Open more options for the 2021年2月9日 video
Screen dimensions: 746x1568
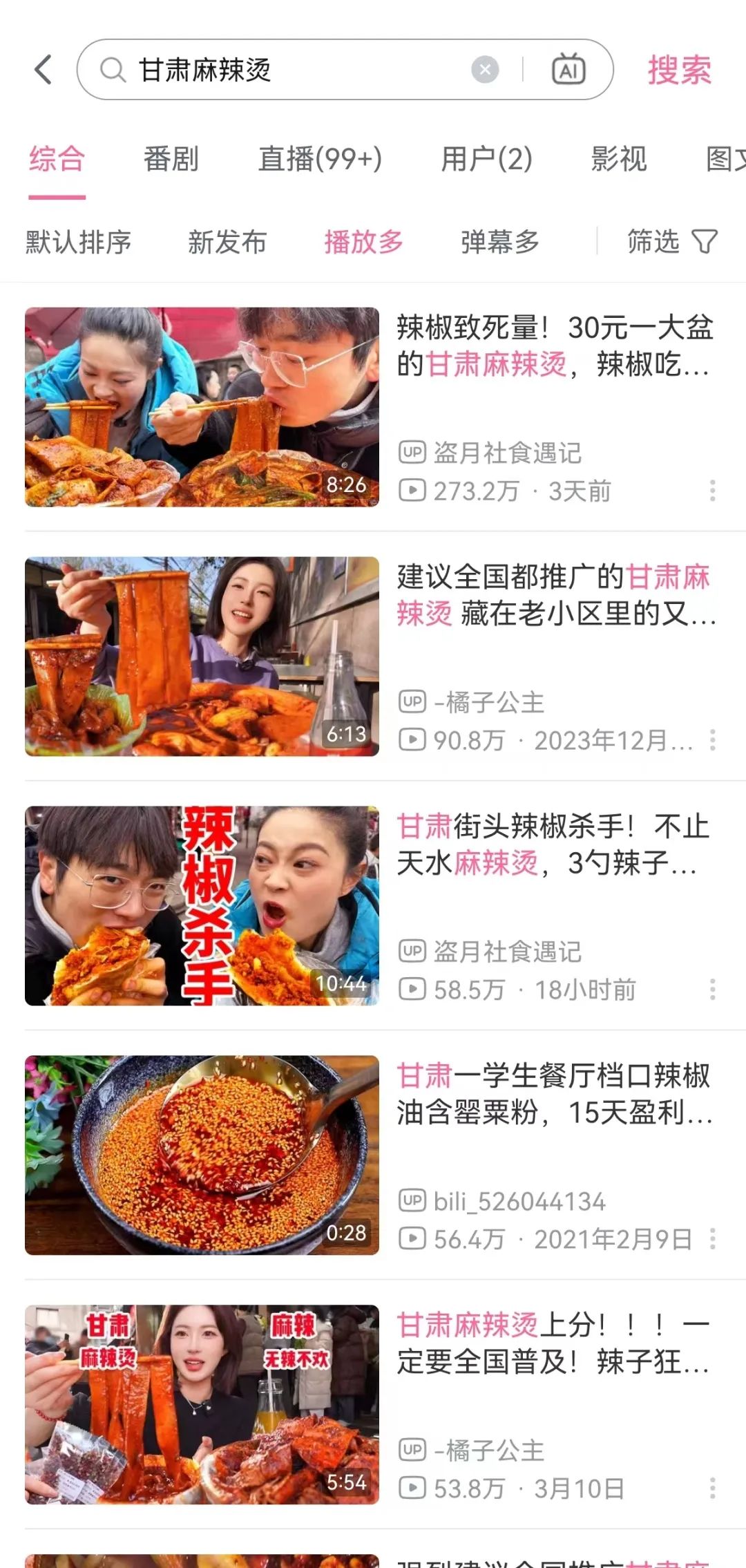(x=712, y=1239)
